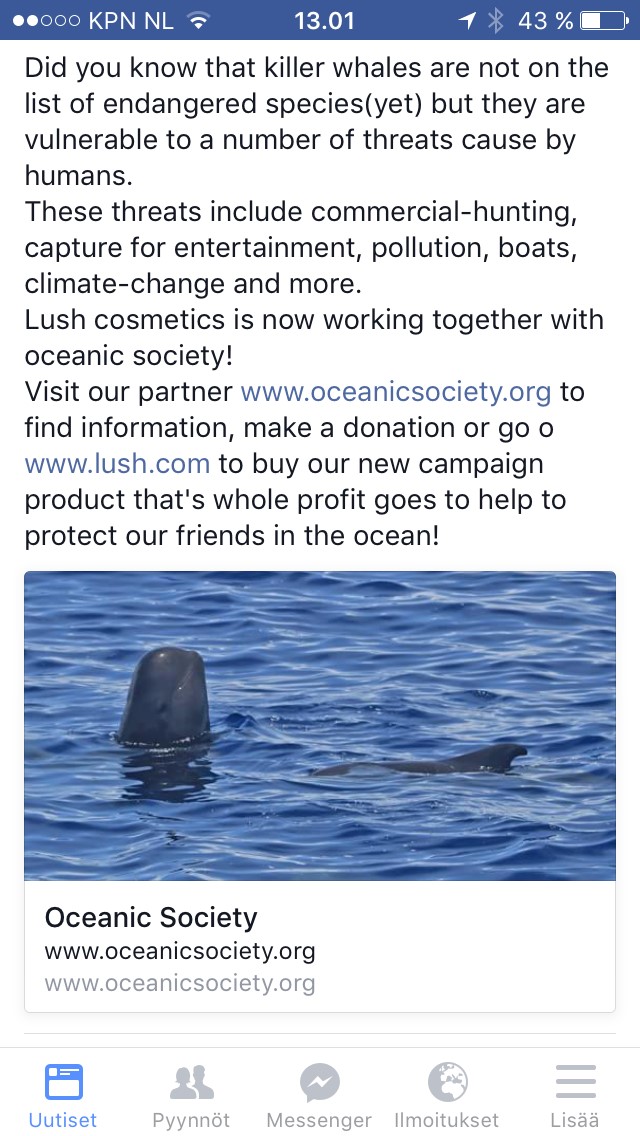Select the Ilmoitukset tab
Screen dimensions: 640x1136
[x=447, y=1094]
